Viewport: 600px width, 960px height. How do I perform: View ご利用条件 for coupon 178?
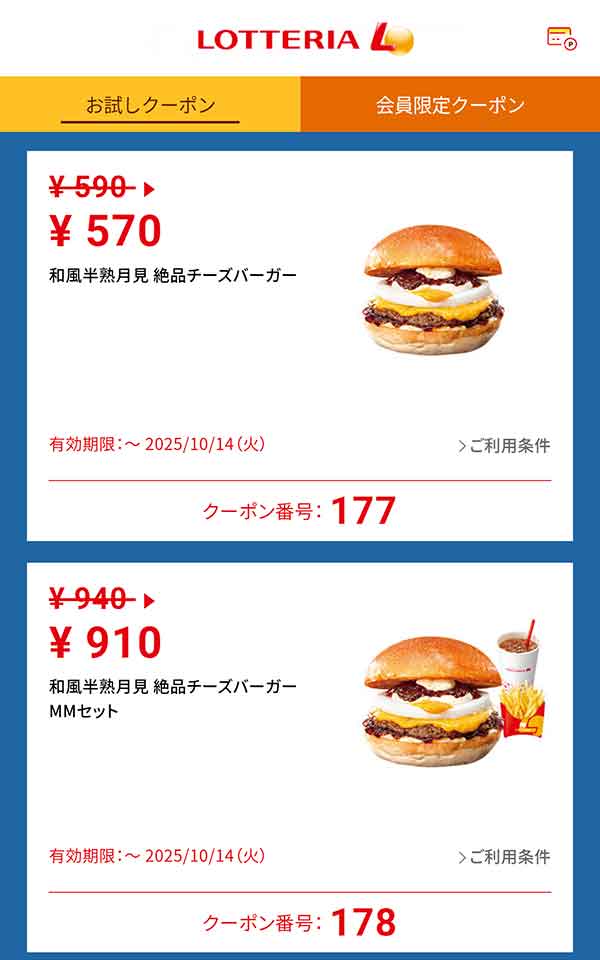click(x=504, y=857)
